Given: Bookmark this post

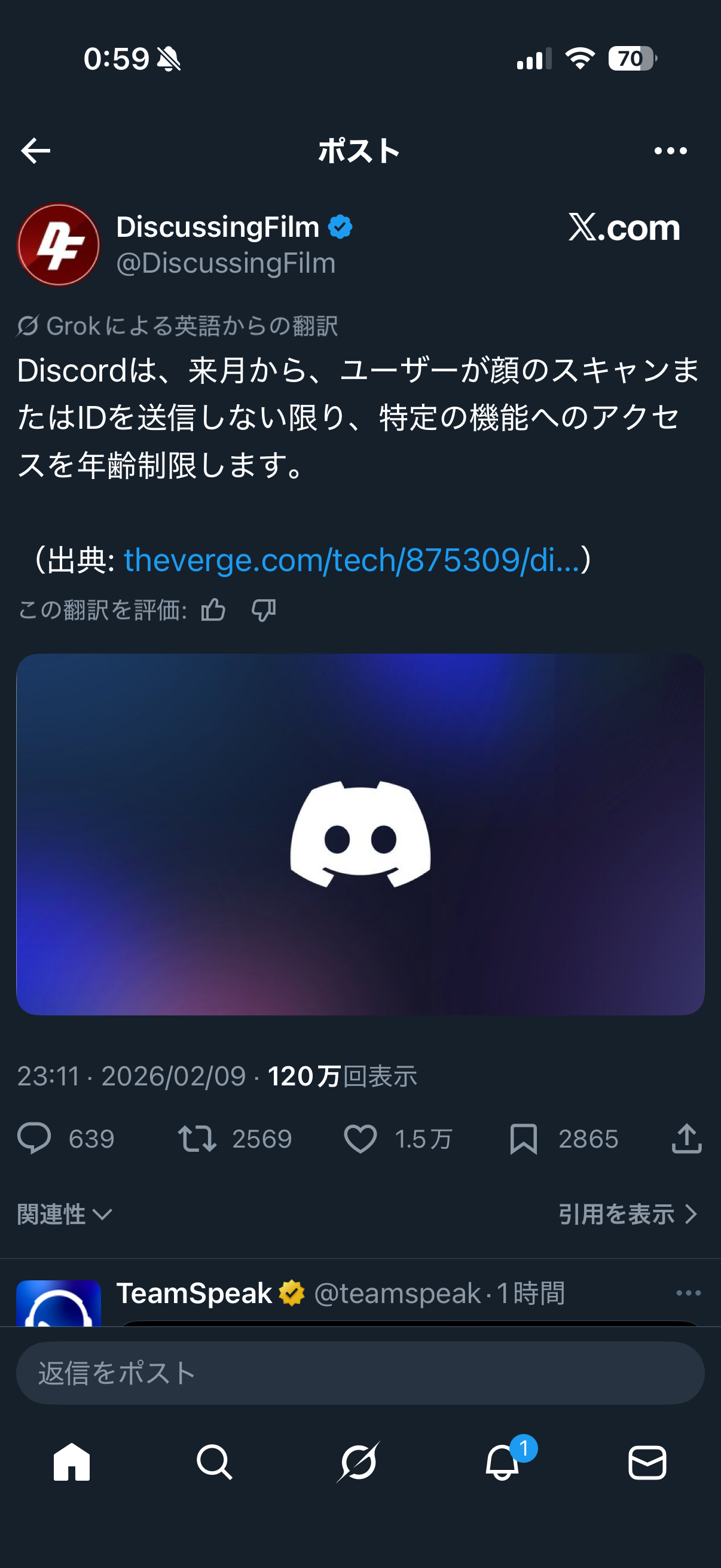Looking at the screenshot, I should 523,1138.
